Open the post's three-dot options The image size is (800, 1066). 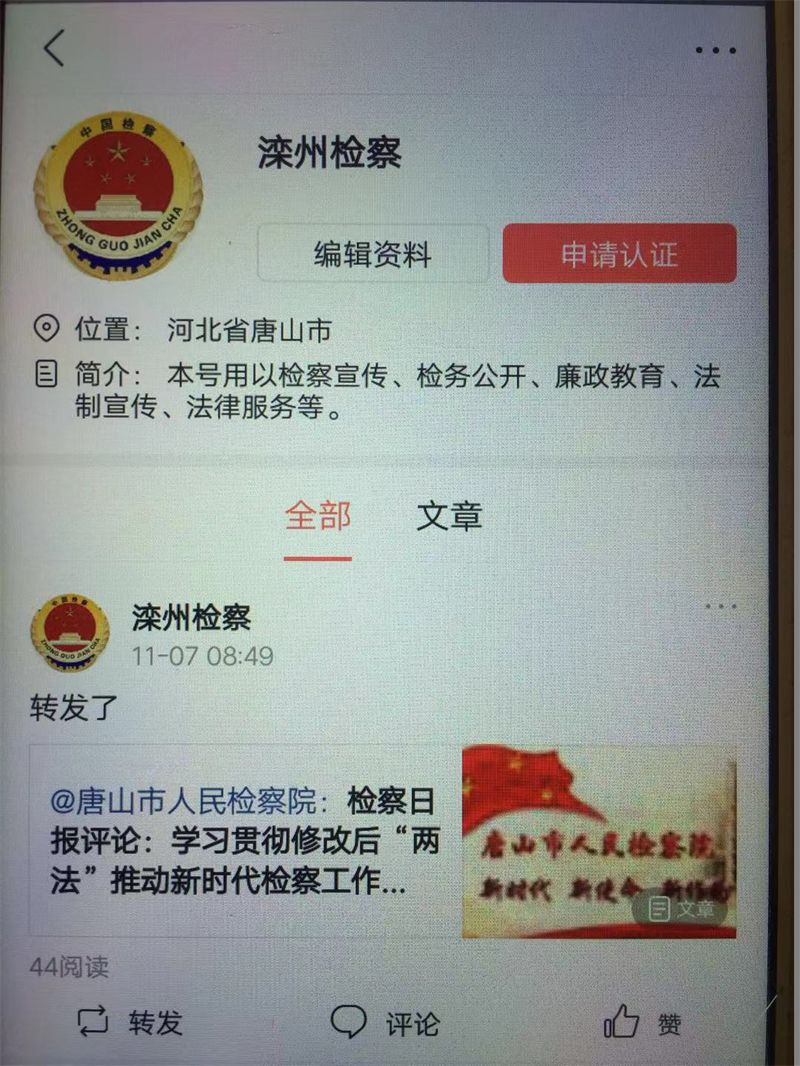click(719, 607)
